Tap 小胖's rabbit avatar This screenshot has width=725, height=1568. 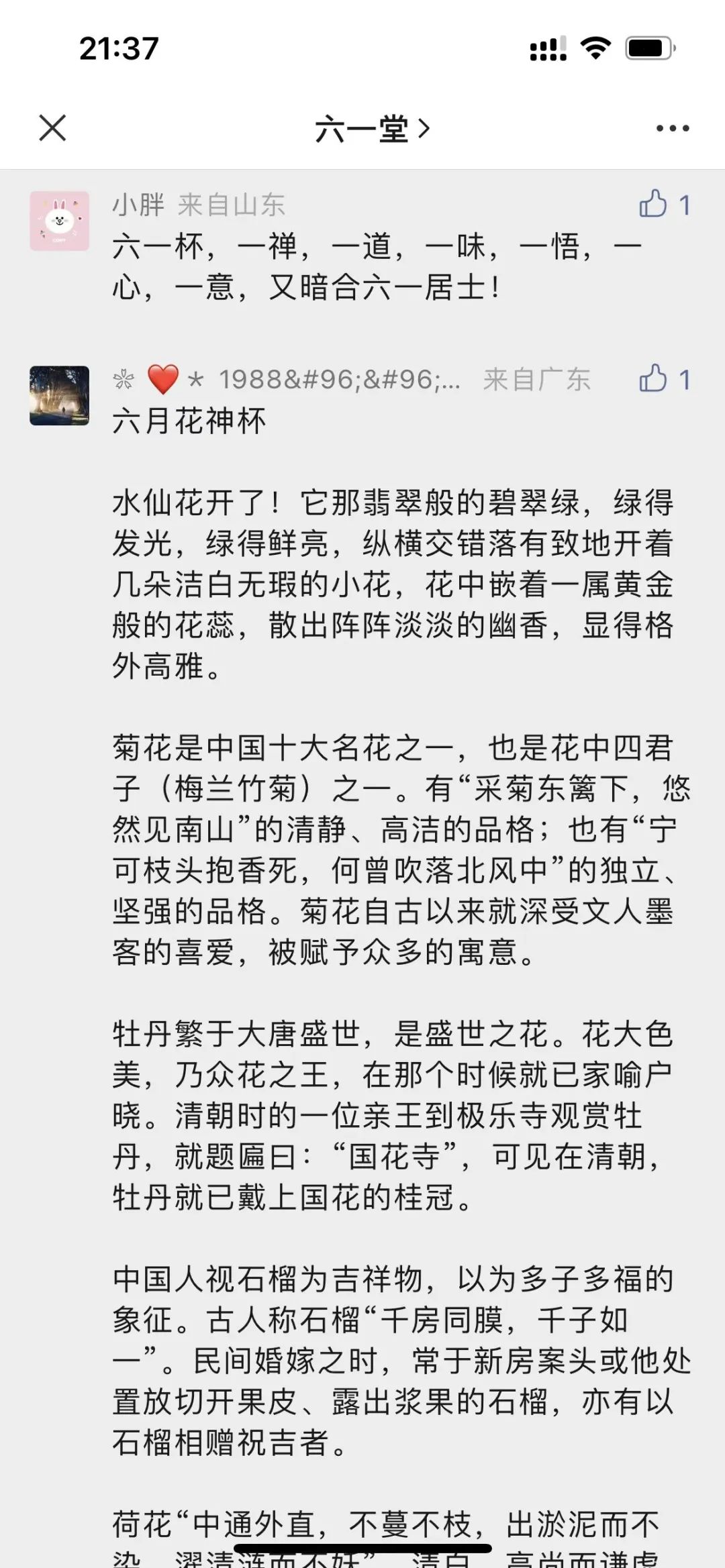59,221
